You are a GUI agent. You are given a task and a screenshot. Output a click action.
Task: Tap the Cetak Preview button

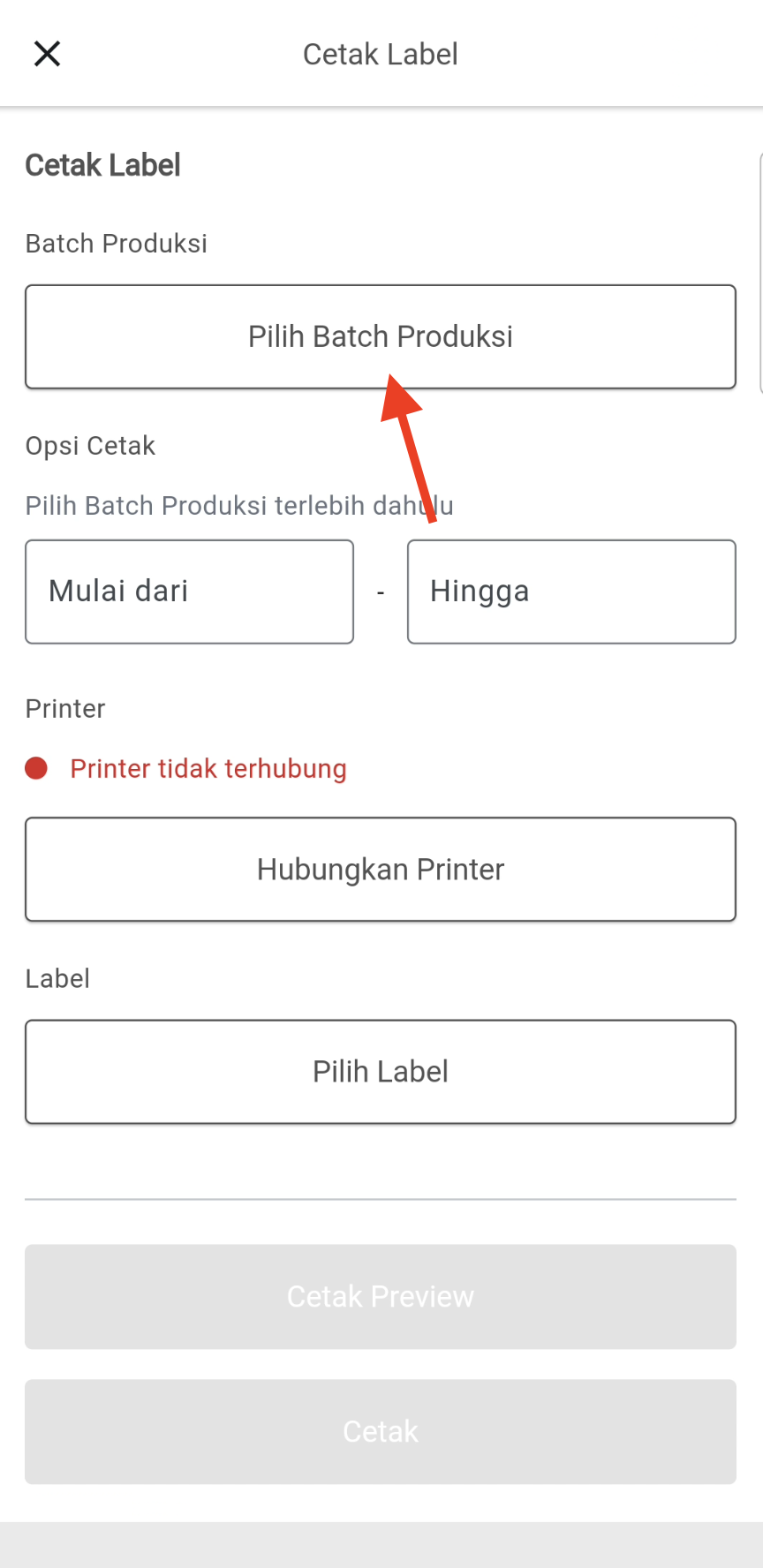(381, 1297)
